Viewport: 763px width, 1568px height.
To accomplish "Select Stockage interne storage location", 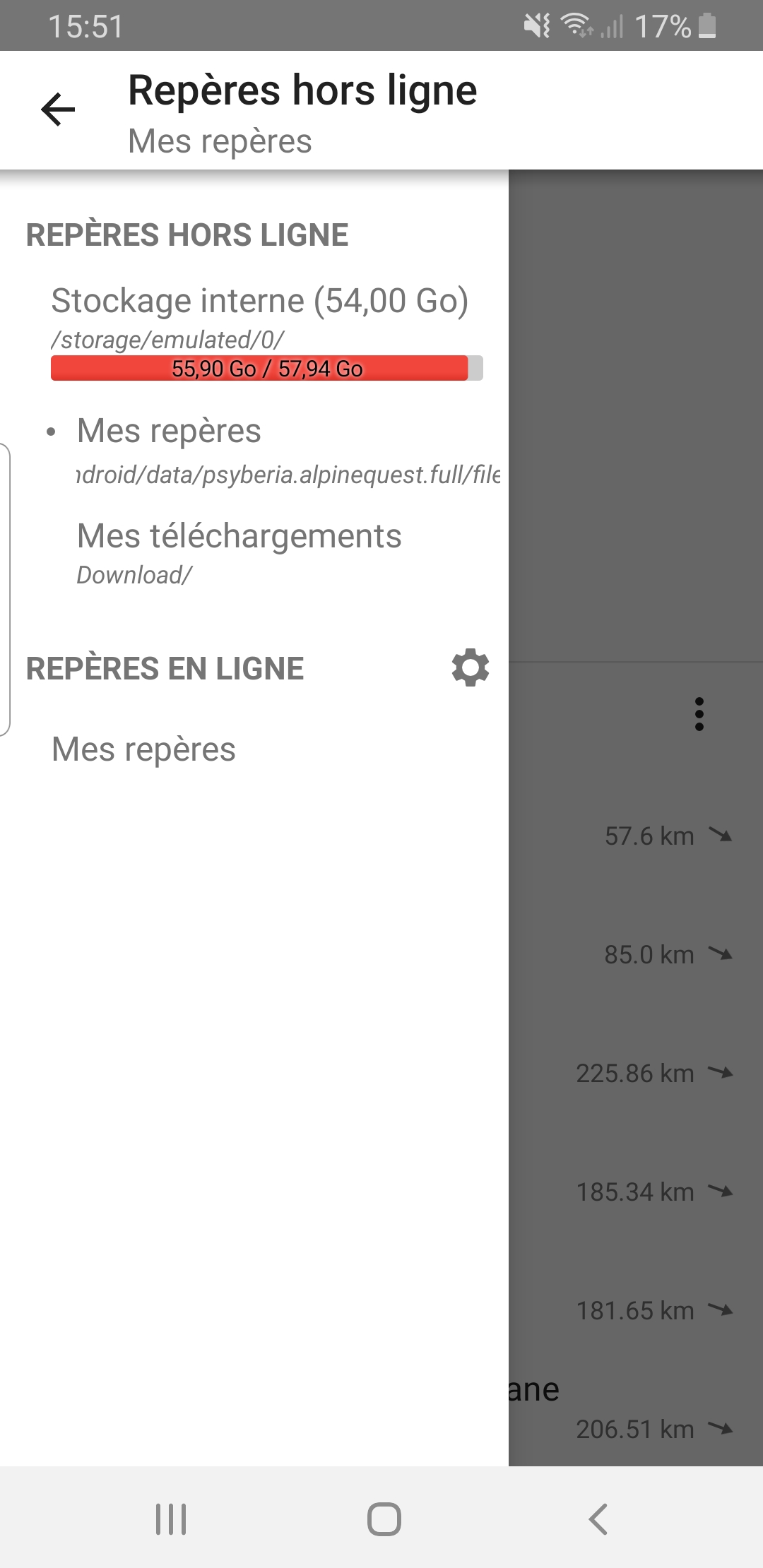I will pyautogui.click(x=260, y=302).
